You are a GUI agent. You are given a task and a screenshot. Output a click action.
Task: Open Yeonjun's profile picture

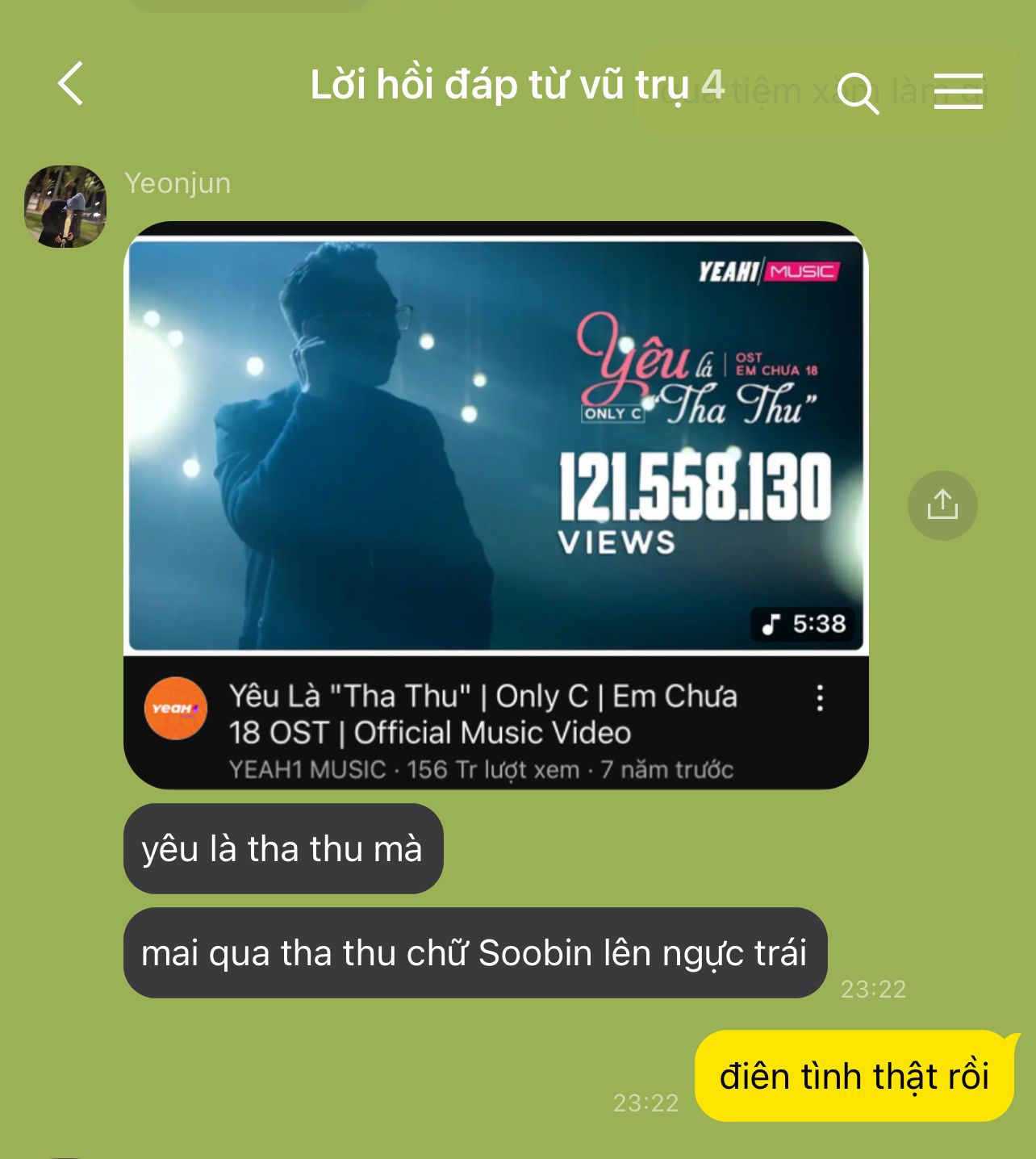(x=65, y=207)
